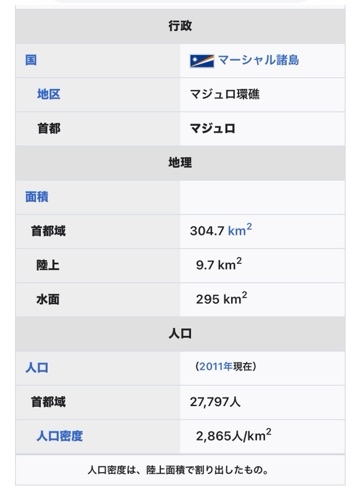Open the 面積 link
The height and width of the screenshot is (503, 360).
(x=37, y=197)
